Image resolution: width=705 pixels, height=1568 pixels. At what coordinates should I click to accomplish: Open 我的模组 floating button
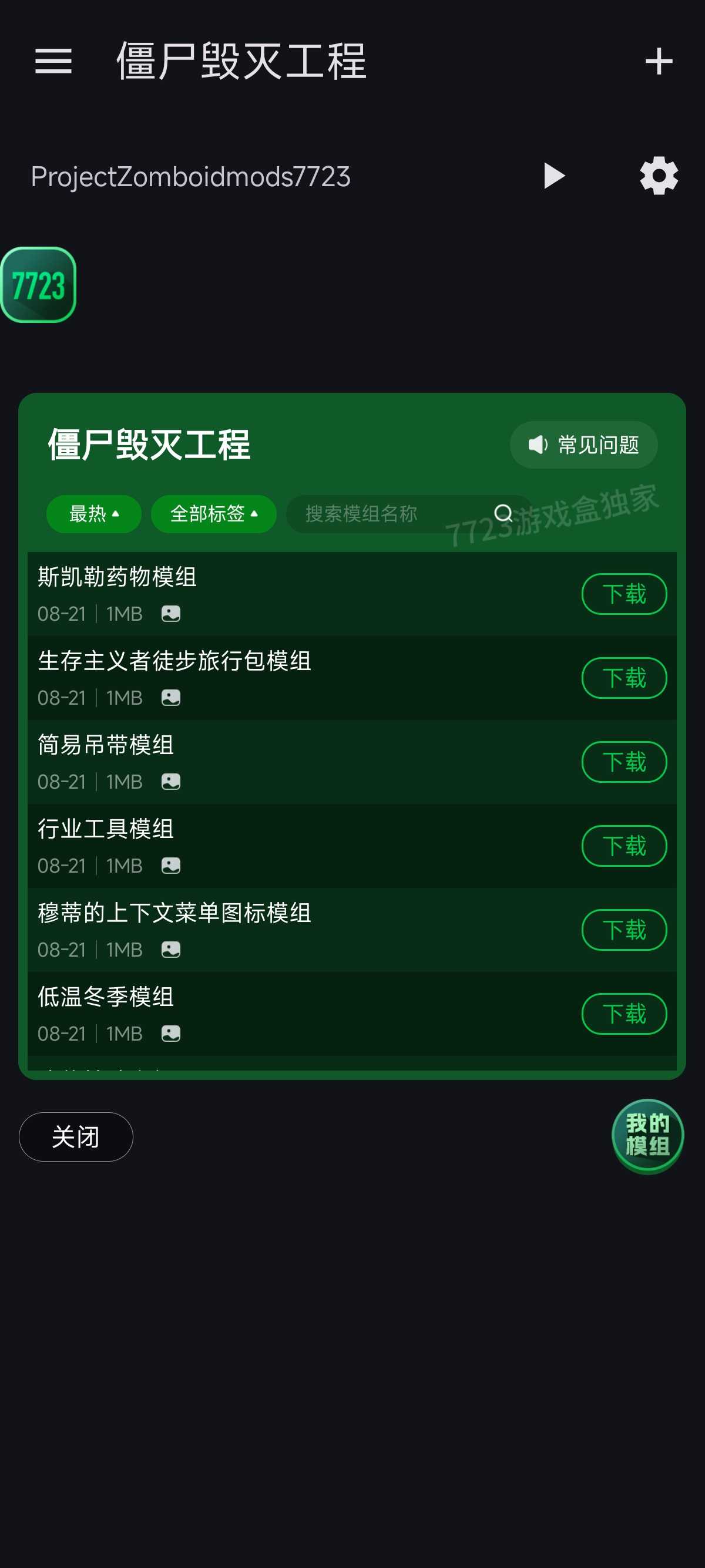(648, 1136)
